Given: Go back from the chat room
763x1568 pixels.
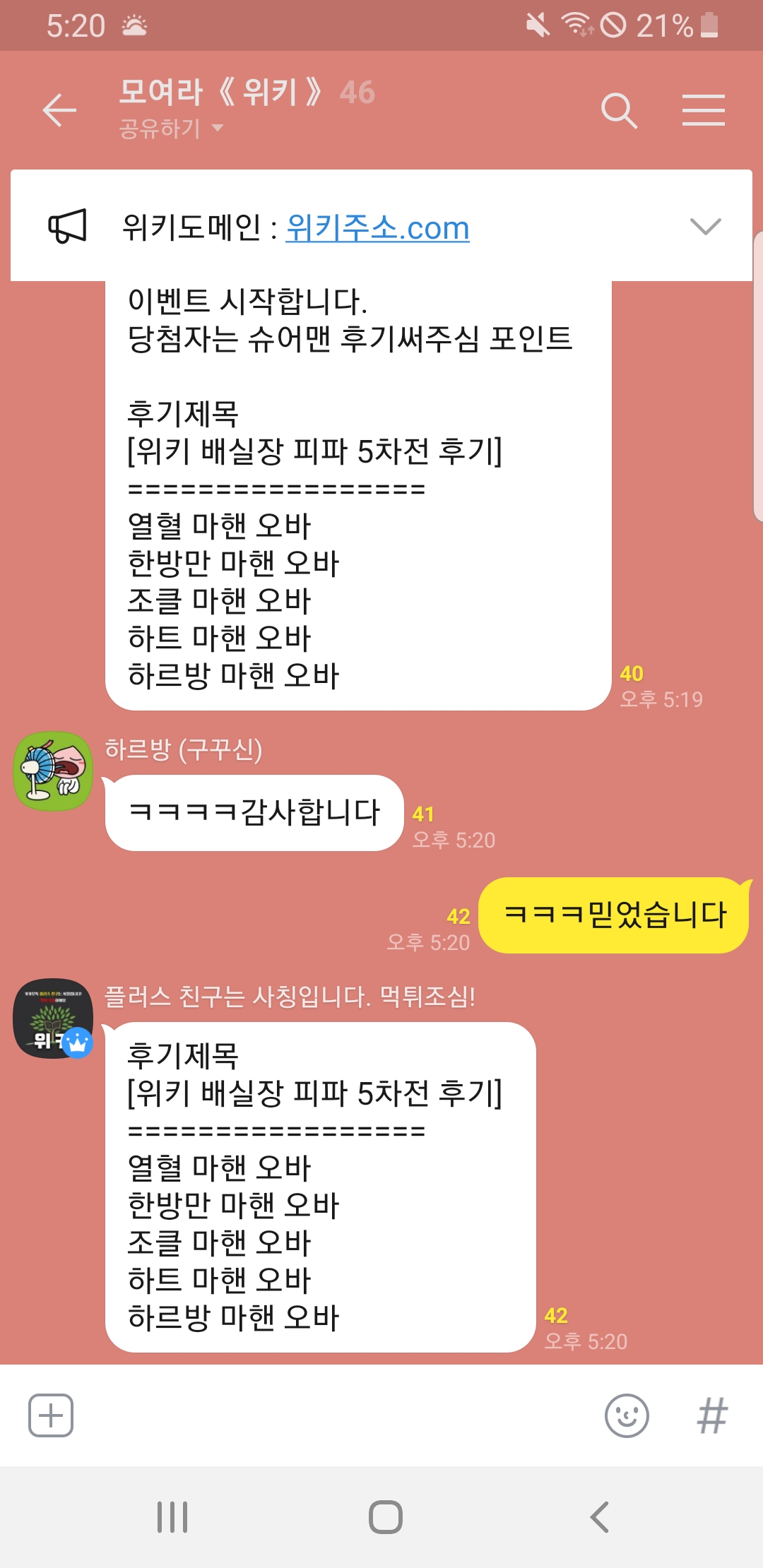Looking at the screenshot, I should tap(59, 110).
